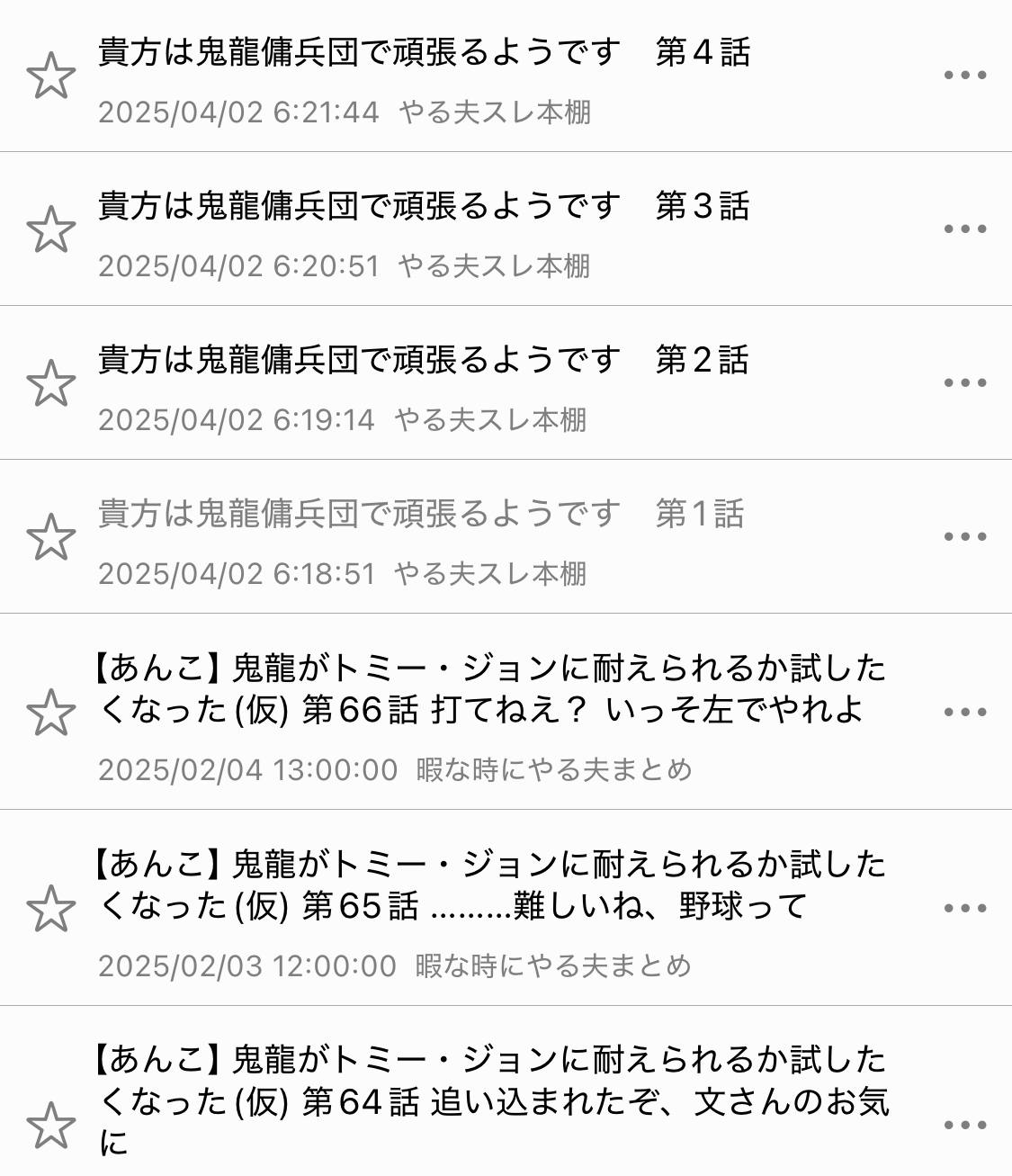Open more options for 第4話 entry
Image resolution: width=1012 pixels, height=1176 pixels.
965,76
